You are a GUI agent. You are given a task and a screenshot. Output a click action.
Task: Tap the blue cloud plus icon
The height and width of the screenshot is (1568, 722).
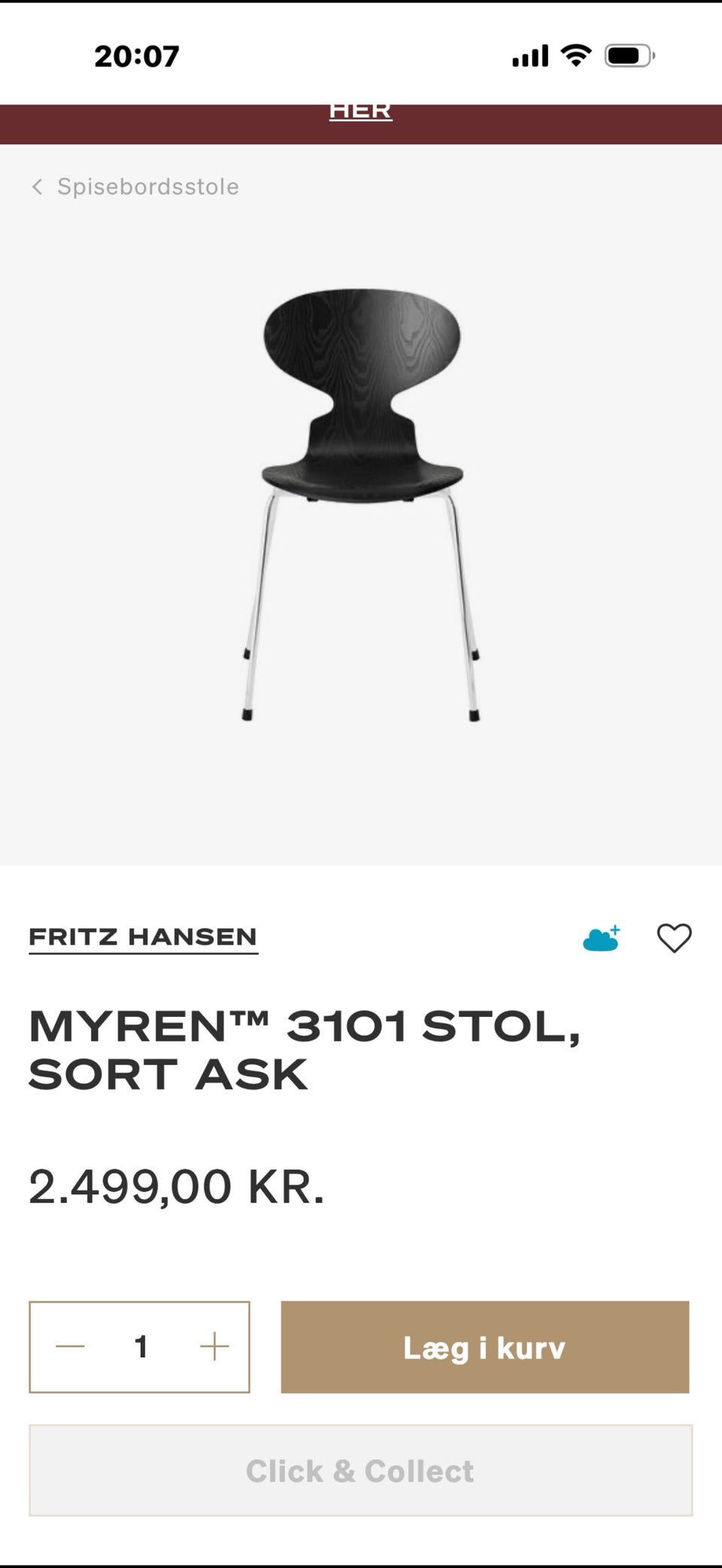tap(602, 938)
